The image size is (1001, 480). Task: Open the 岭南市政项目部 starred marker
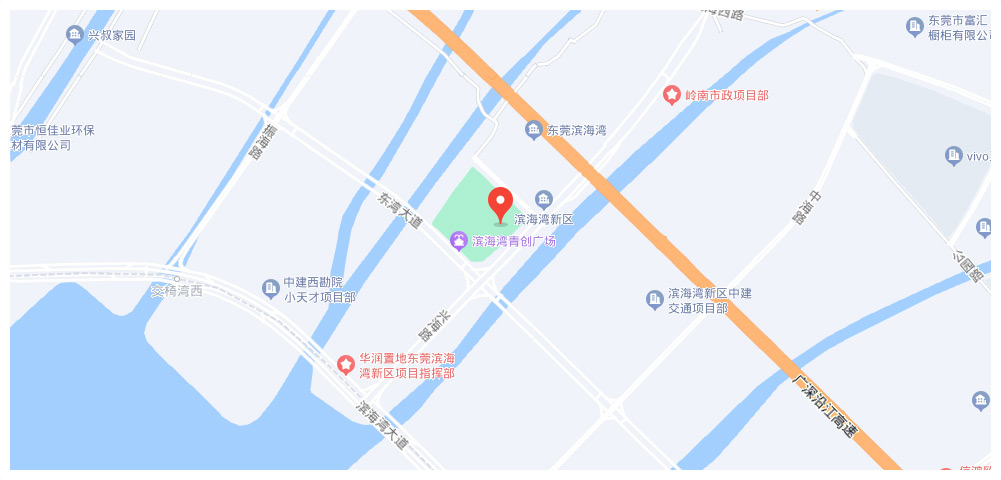673,95
